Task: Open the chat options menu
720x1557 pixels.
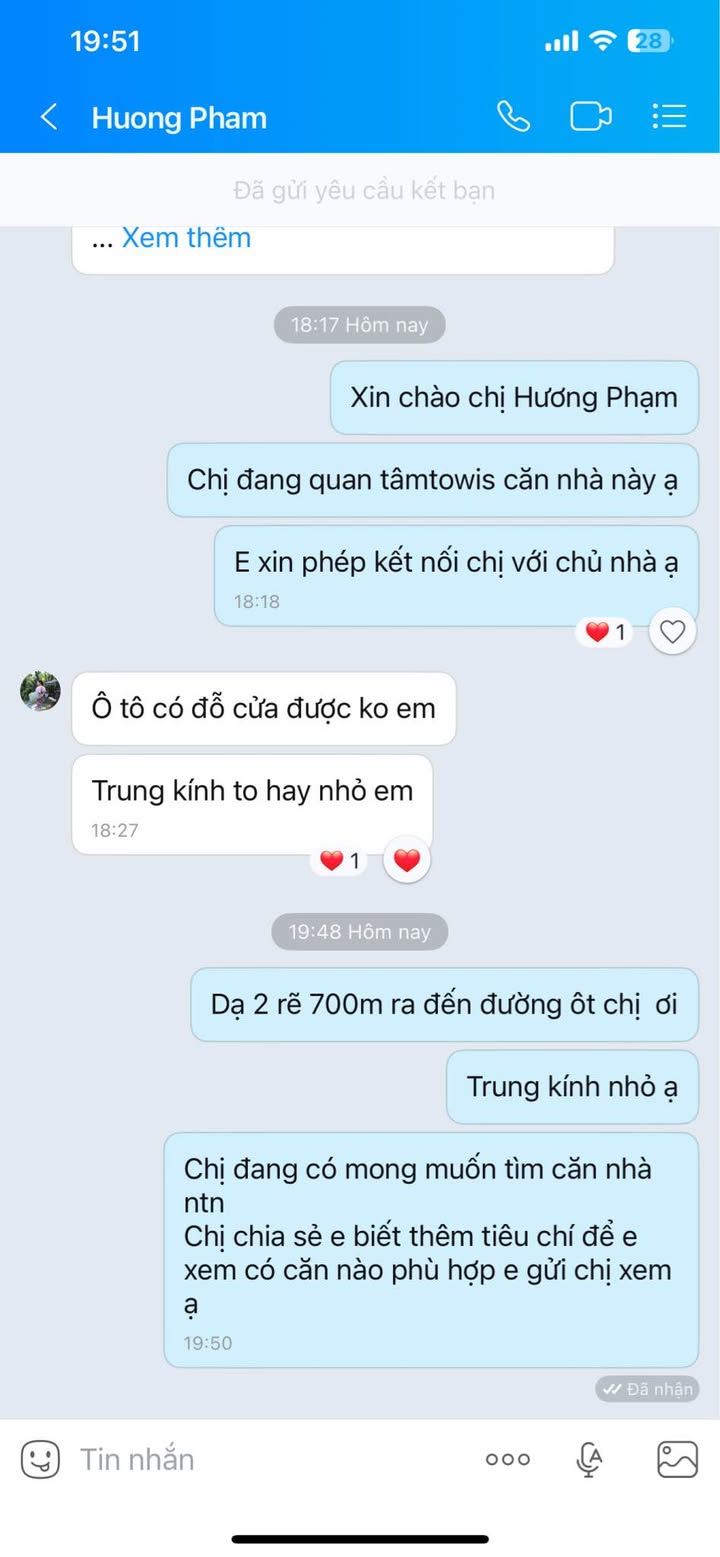Action: (668, 117)
